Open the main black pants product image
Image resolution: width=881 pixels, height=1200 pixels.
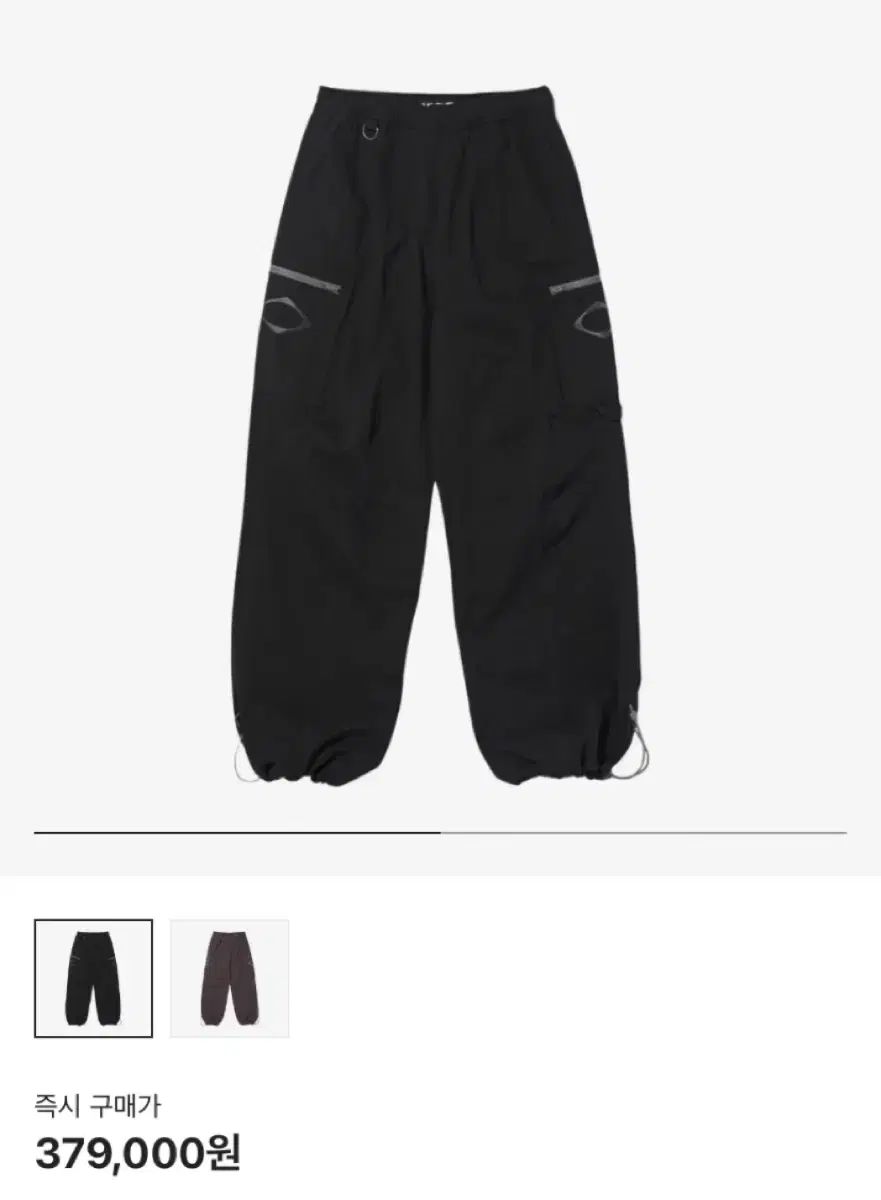pos(440,430)
